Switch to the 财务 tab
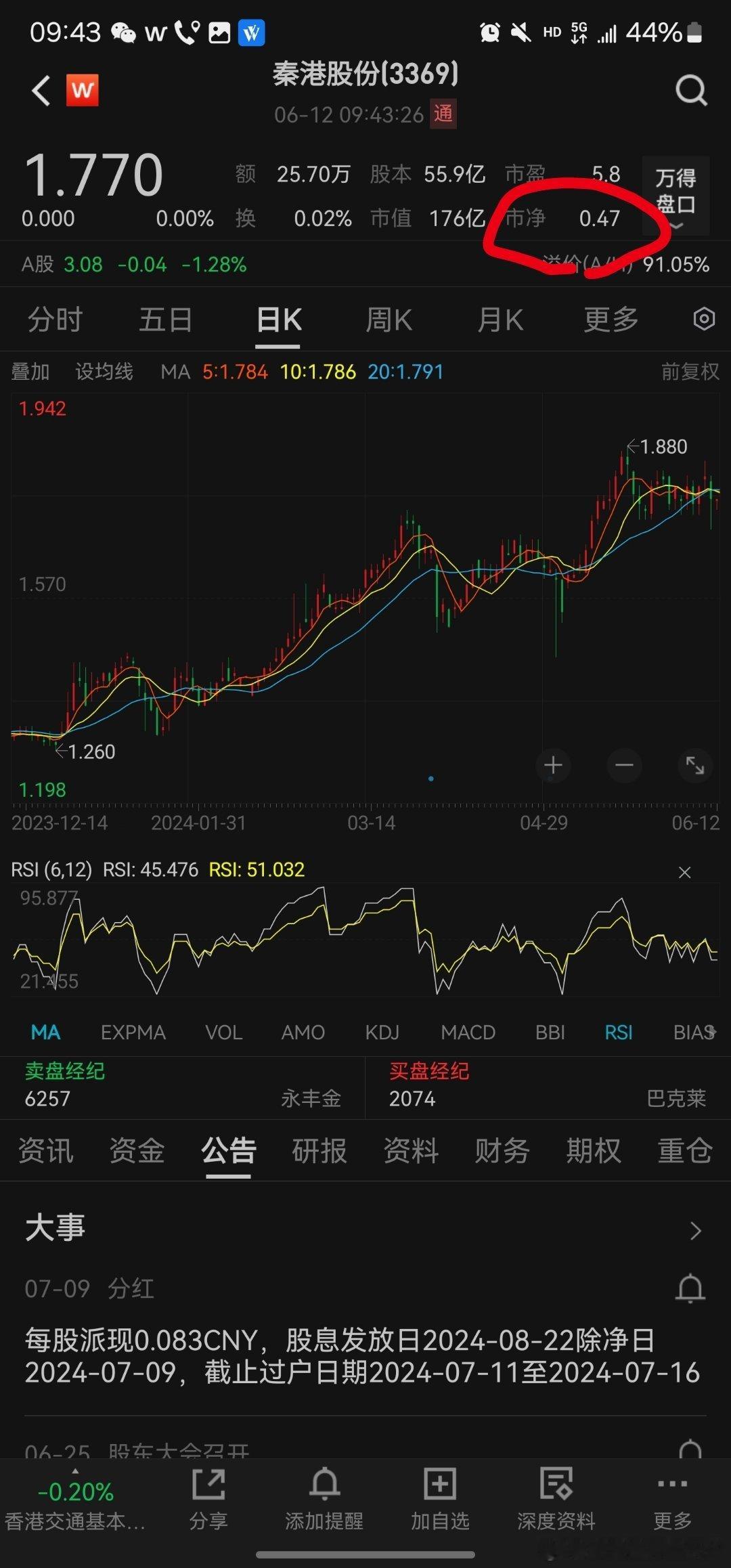Screen dimensions: 731x1568 [x=502, y=1151]
